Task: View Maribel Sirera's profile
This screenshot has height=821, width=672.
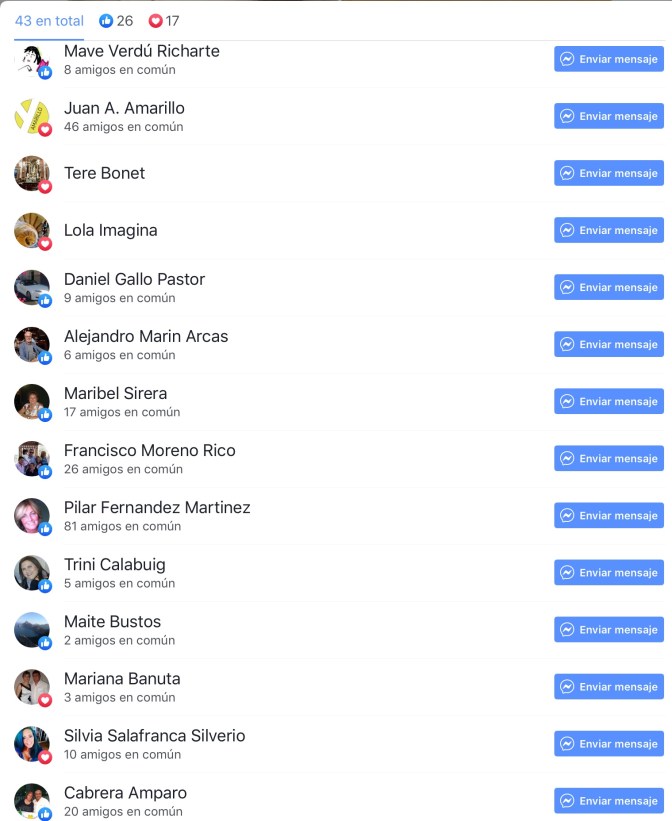Action: pos(115,393)
